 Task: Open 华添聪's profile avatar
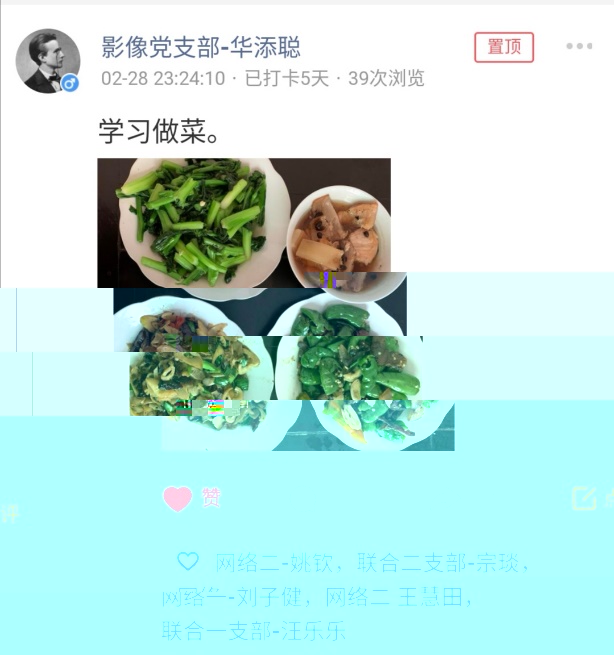[x=48, y=61]
